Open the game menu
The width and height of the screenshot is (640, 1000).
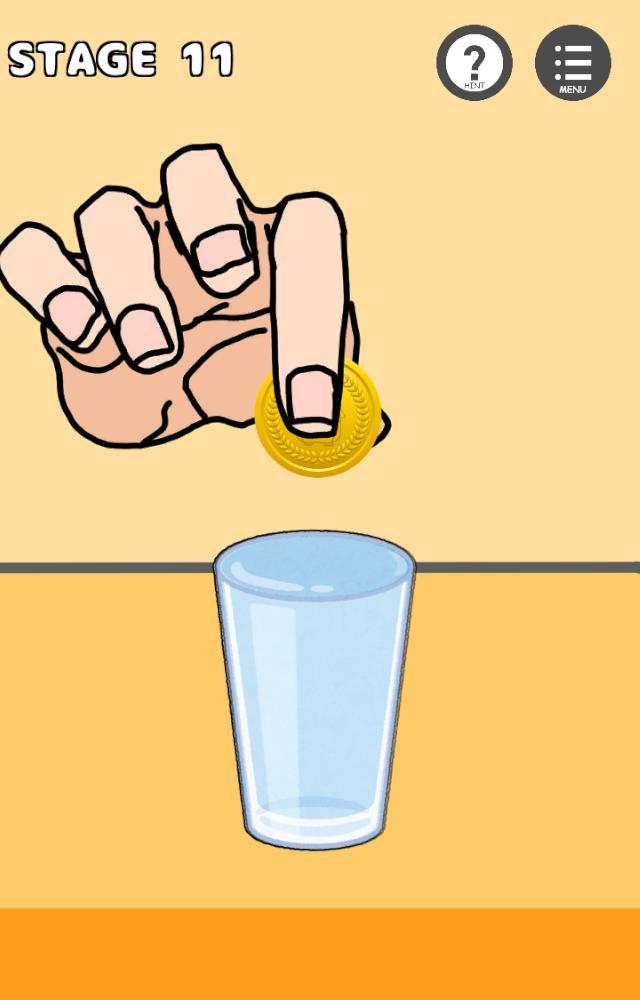(573, 62)
